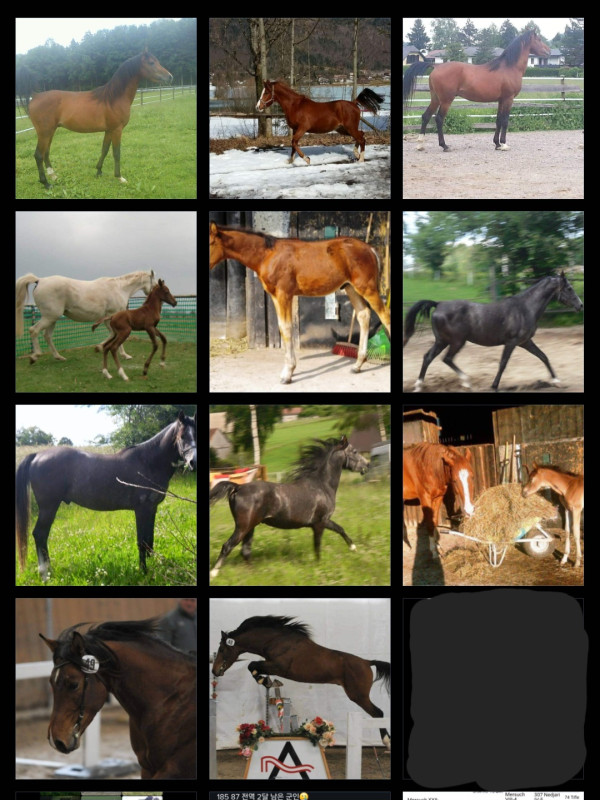View the chestnut foal by wooden barn photo
This screenshot has width=600, height=800.
coord(300,301)
